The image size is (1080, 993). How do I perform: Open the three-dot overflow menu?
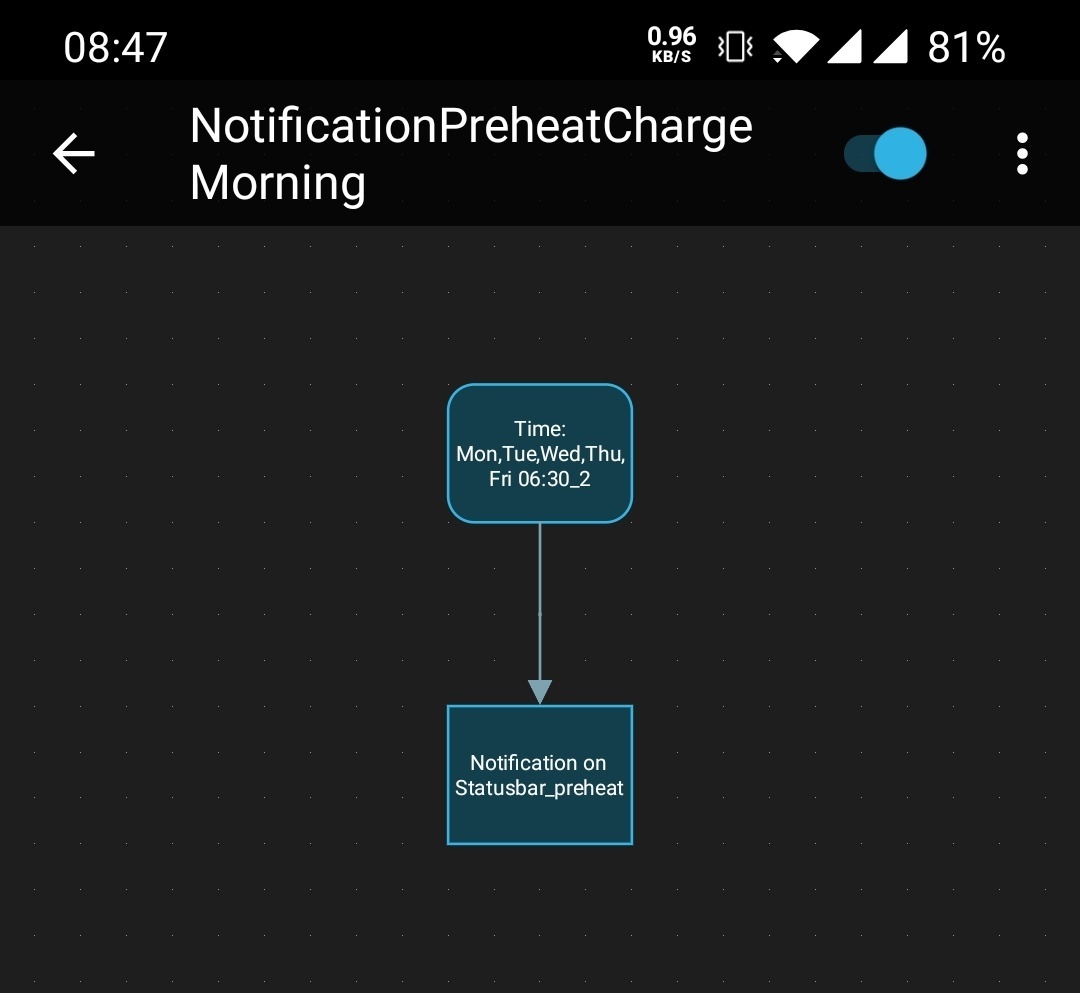[x=1021, y=154]
